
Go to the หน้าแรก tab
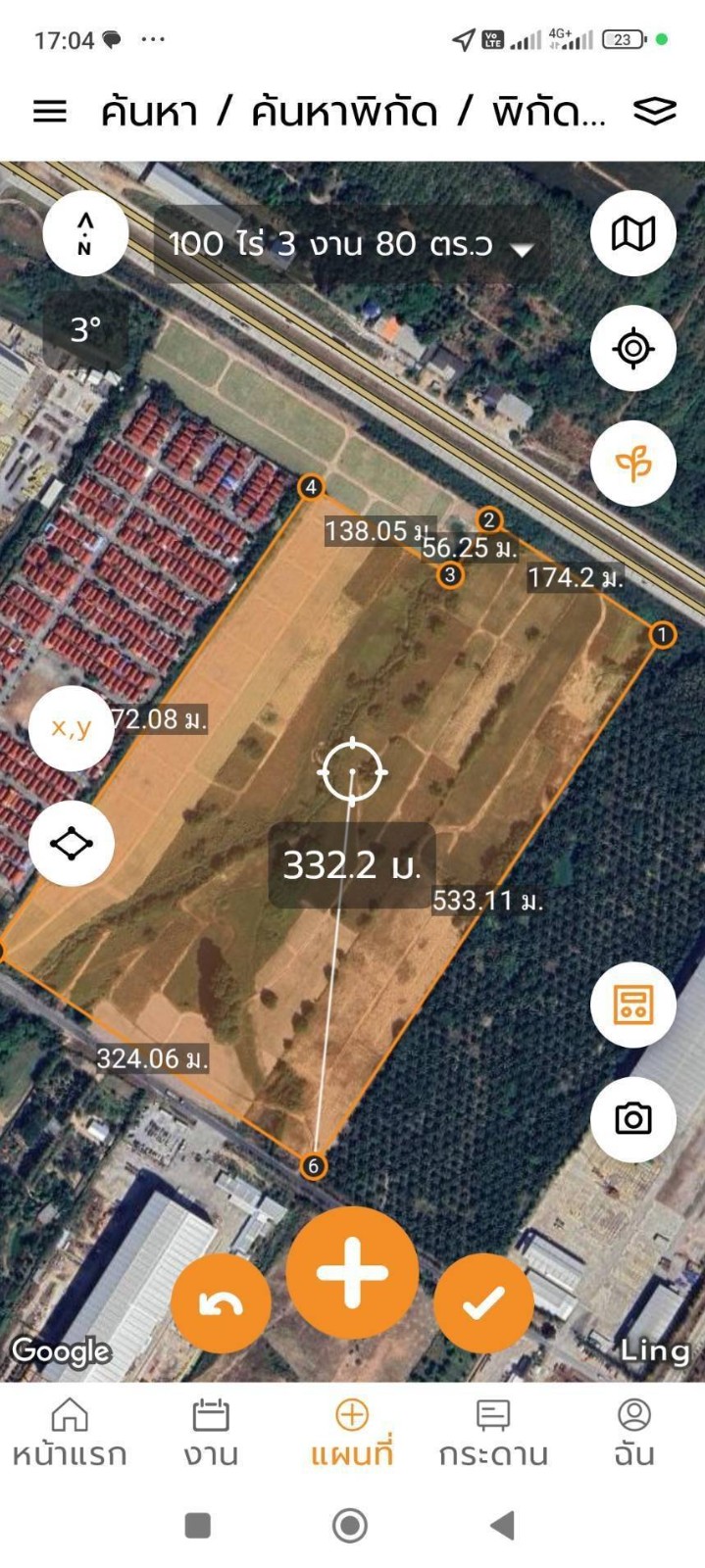pyautogui.click(x=70, y=1432)
